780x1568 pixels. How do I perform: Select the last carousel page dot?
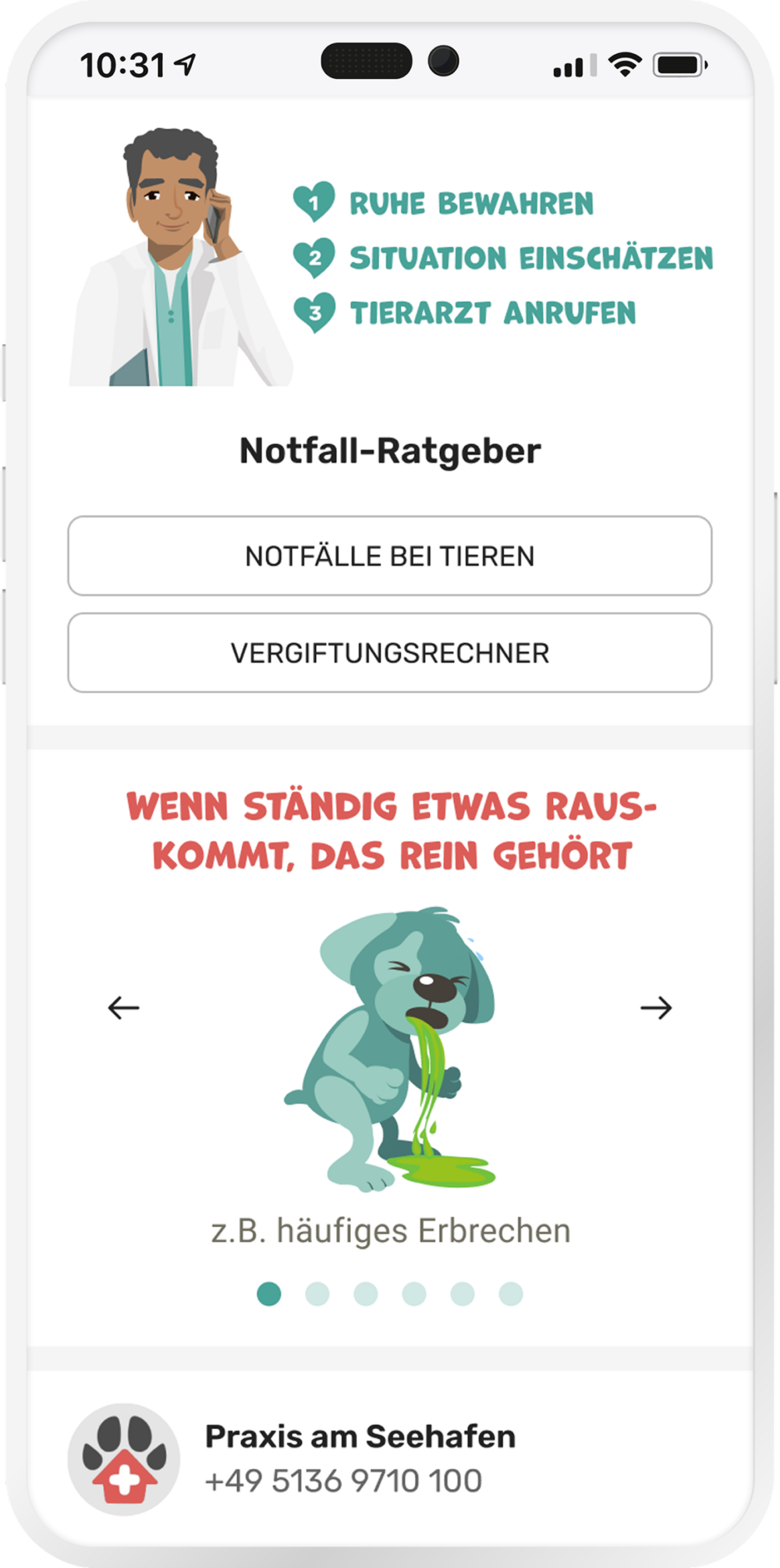pos(511,1293)
